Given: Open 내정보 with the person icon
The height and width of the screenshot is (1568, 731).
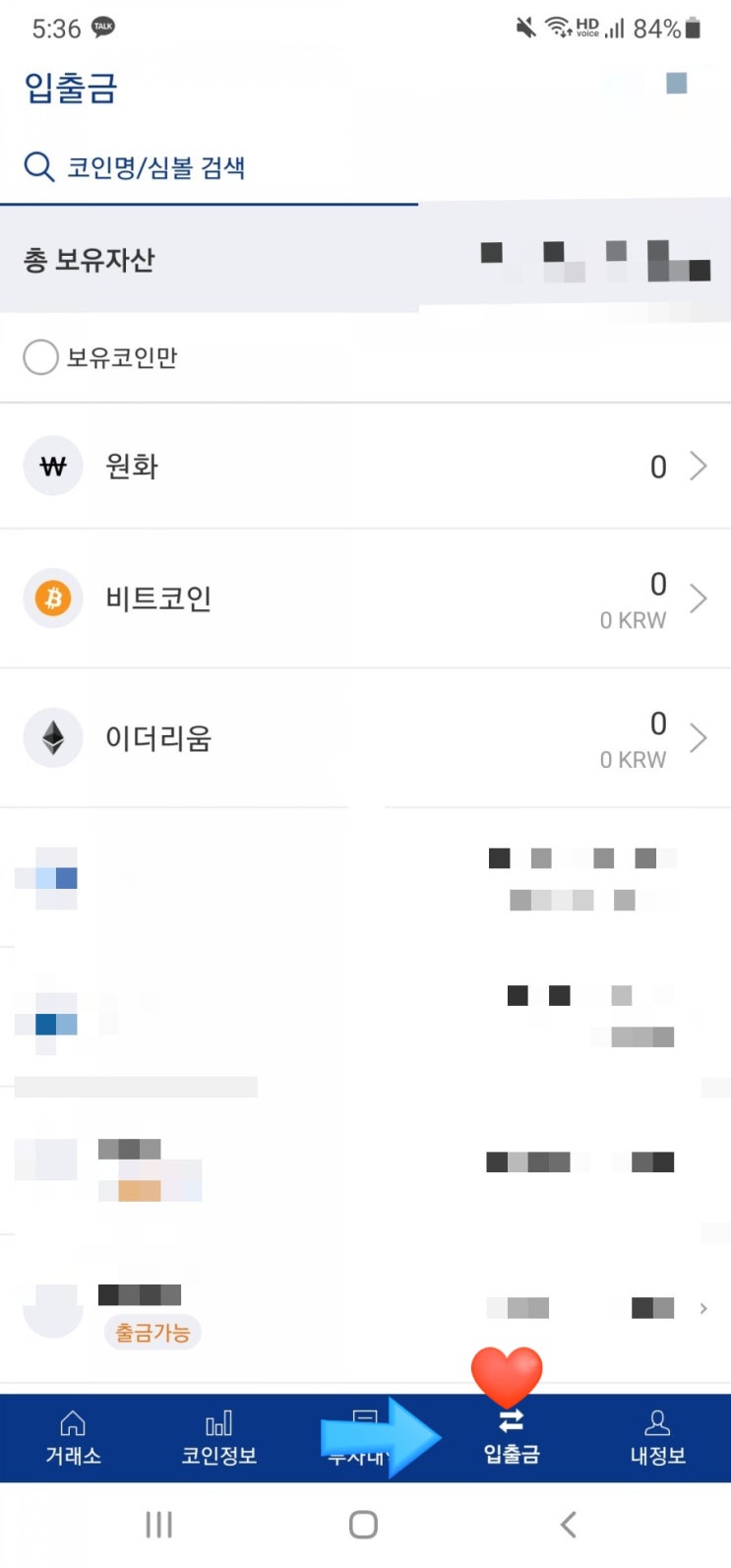Looking at the screenshot, I should [x=657, y=1420].
